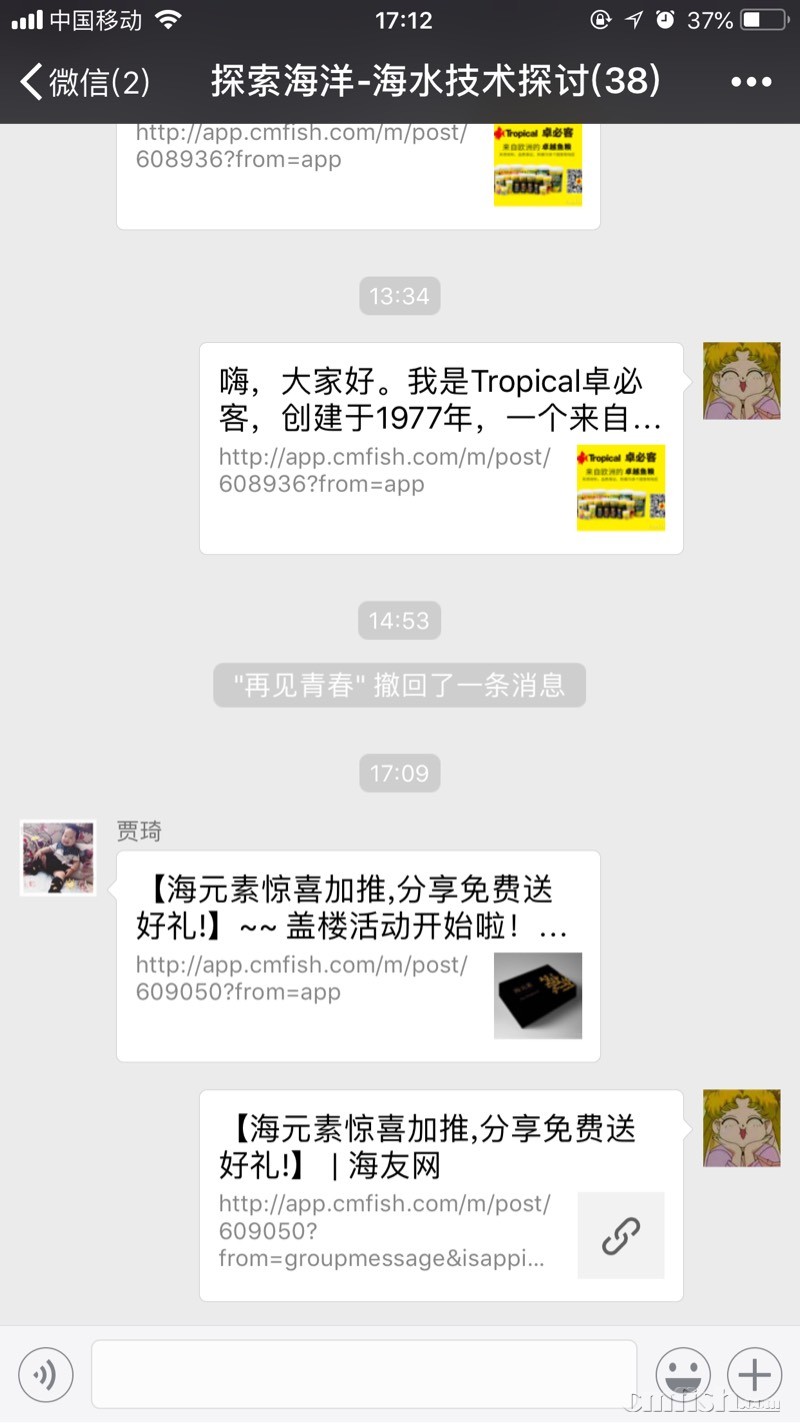Tap my avatar beside the 海友网 message
This screenshot has height=1423, width=800.
[741, 1128]
